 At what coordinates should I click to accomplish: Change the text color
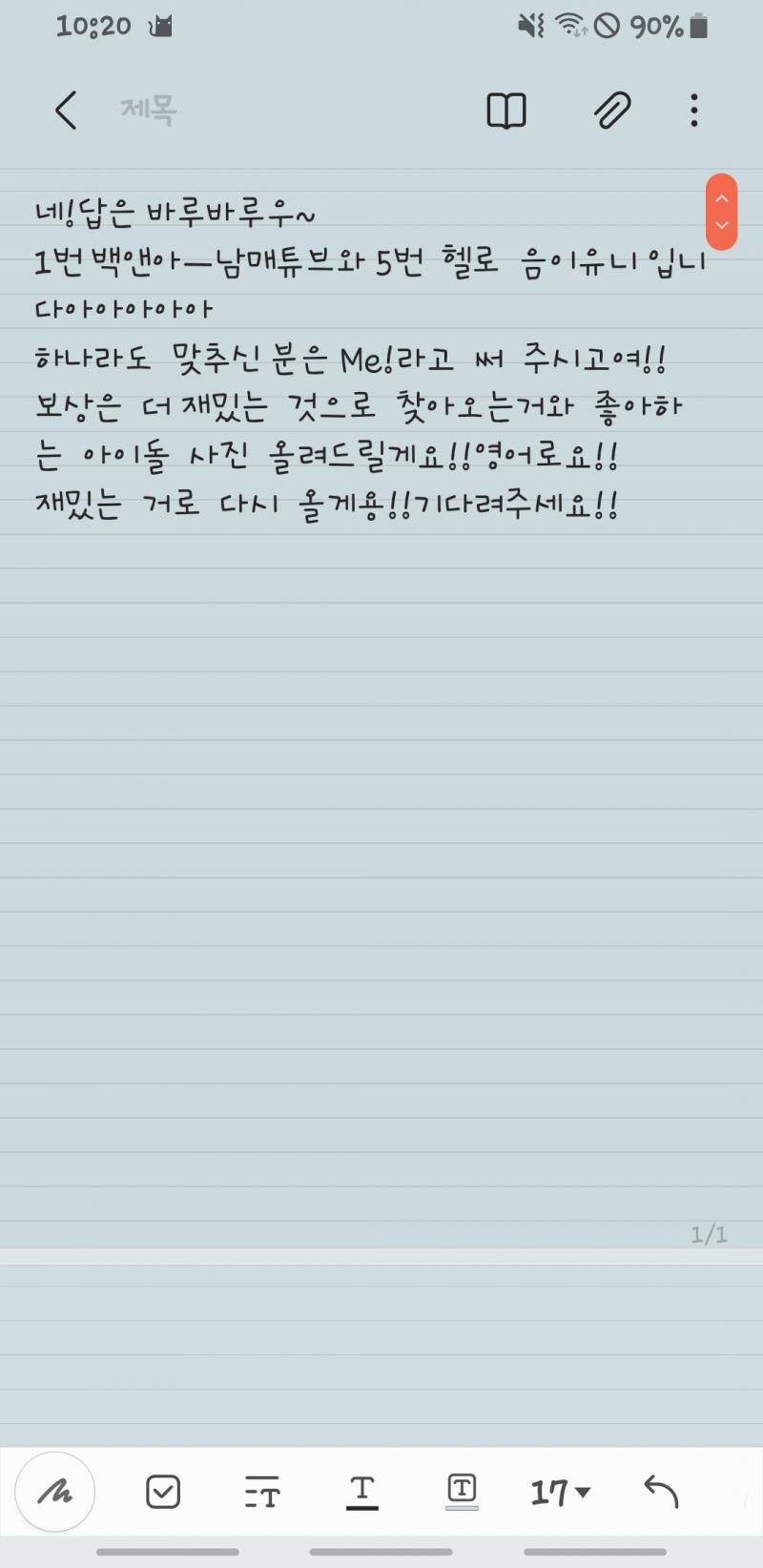pyautogui.click(x=361, y=1492)
